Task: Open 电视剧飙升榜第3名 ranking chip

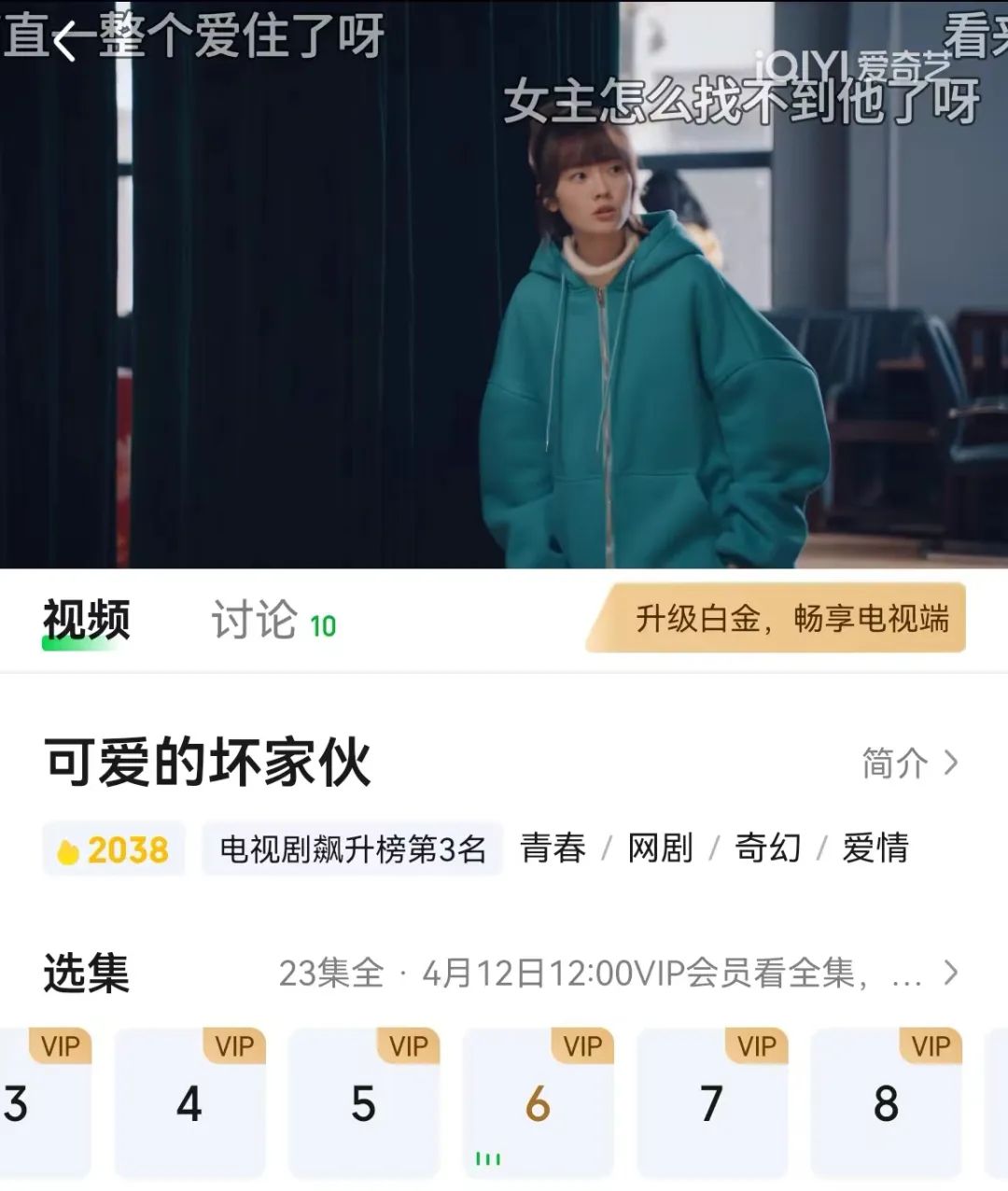Action: coord(353,849)
